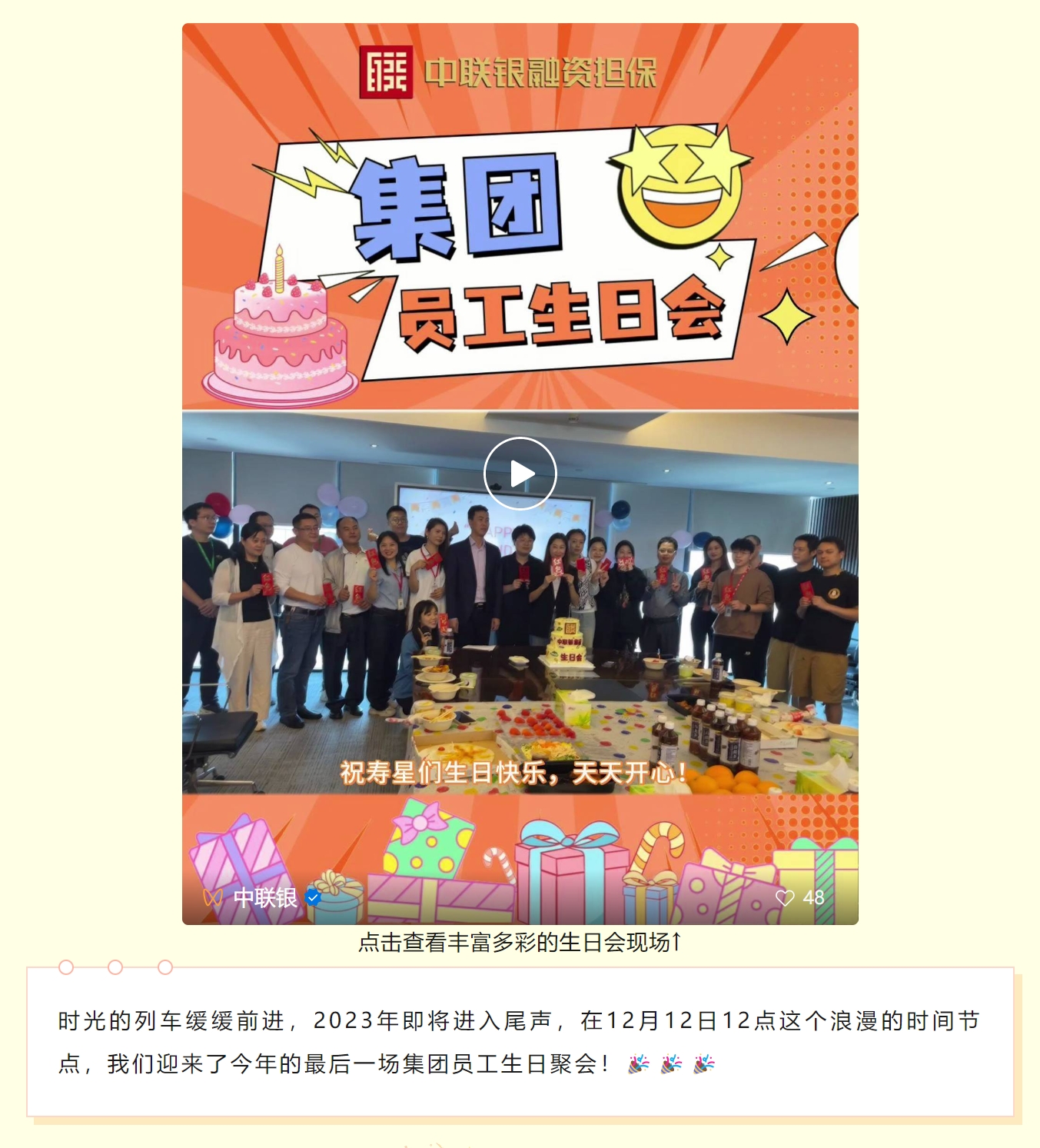Screen dimensions: 1040x1148
Task: Open the 中联银 channel account
Action: pos(264,897)
